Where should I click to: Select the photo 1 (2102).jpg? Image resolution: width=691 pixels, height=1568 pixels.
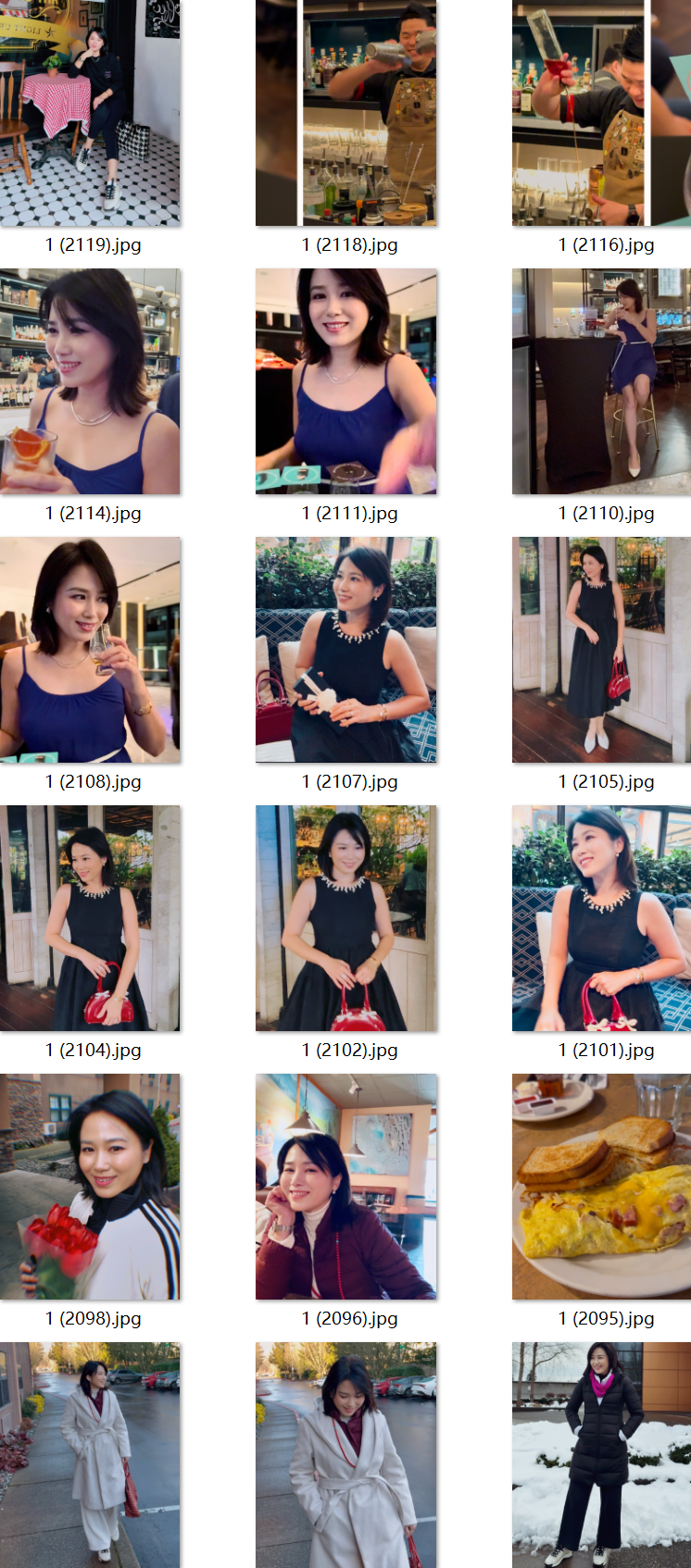[346, 918]
